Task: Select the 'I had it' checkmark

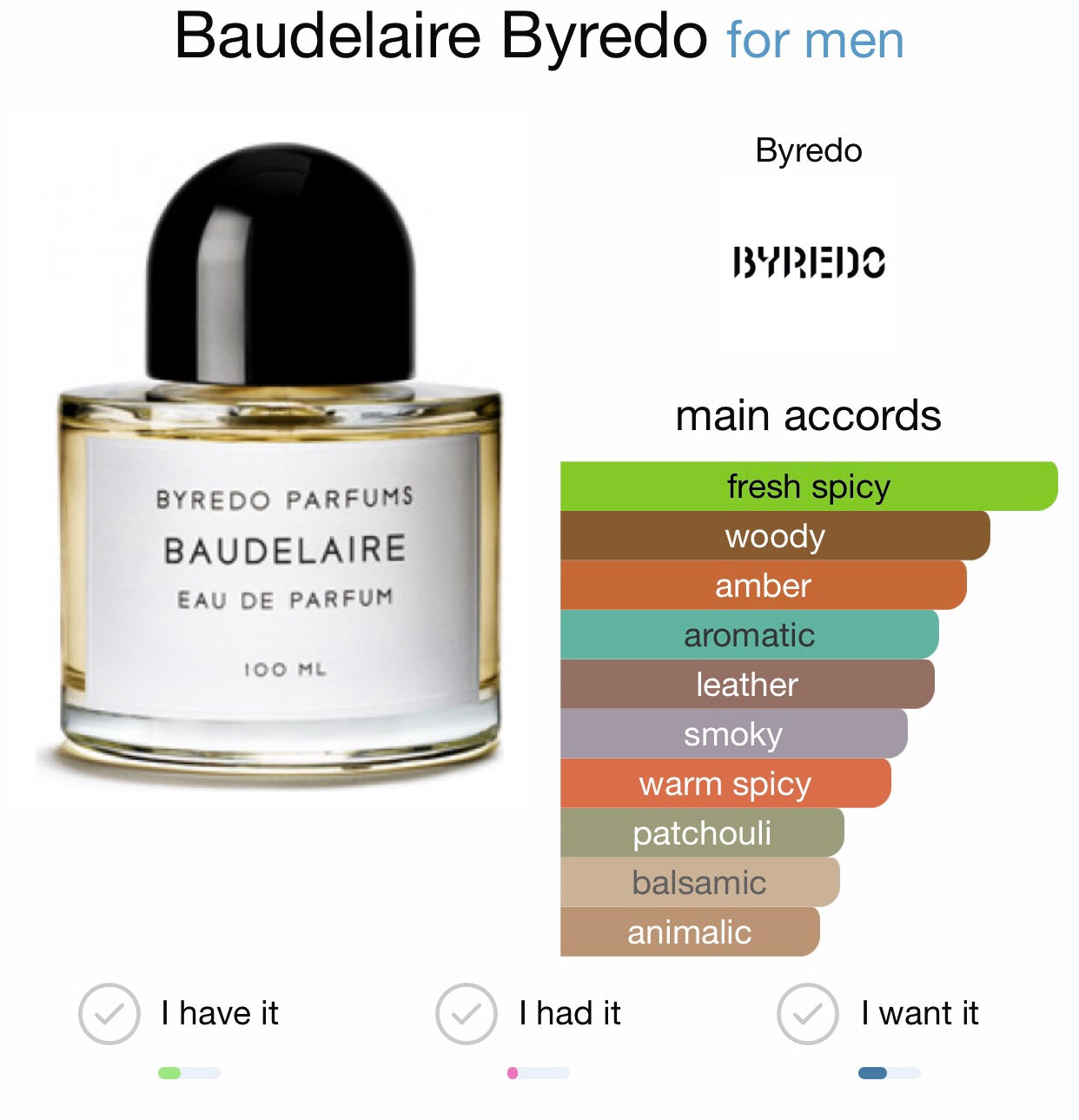Action: click(x=467, y=1013)
